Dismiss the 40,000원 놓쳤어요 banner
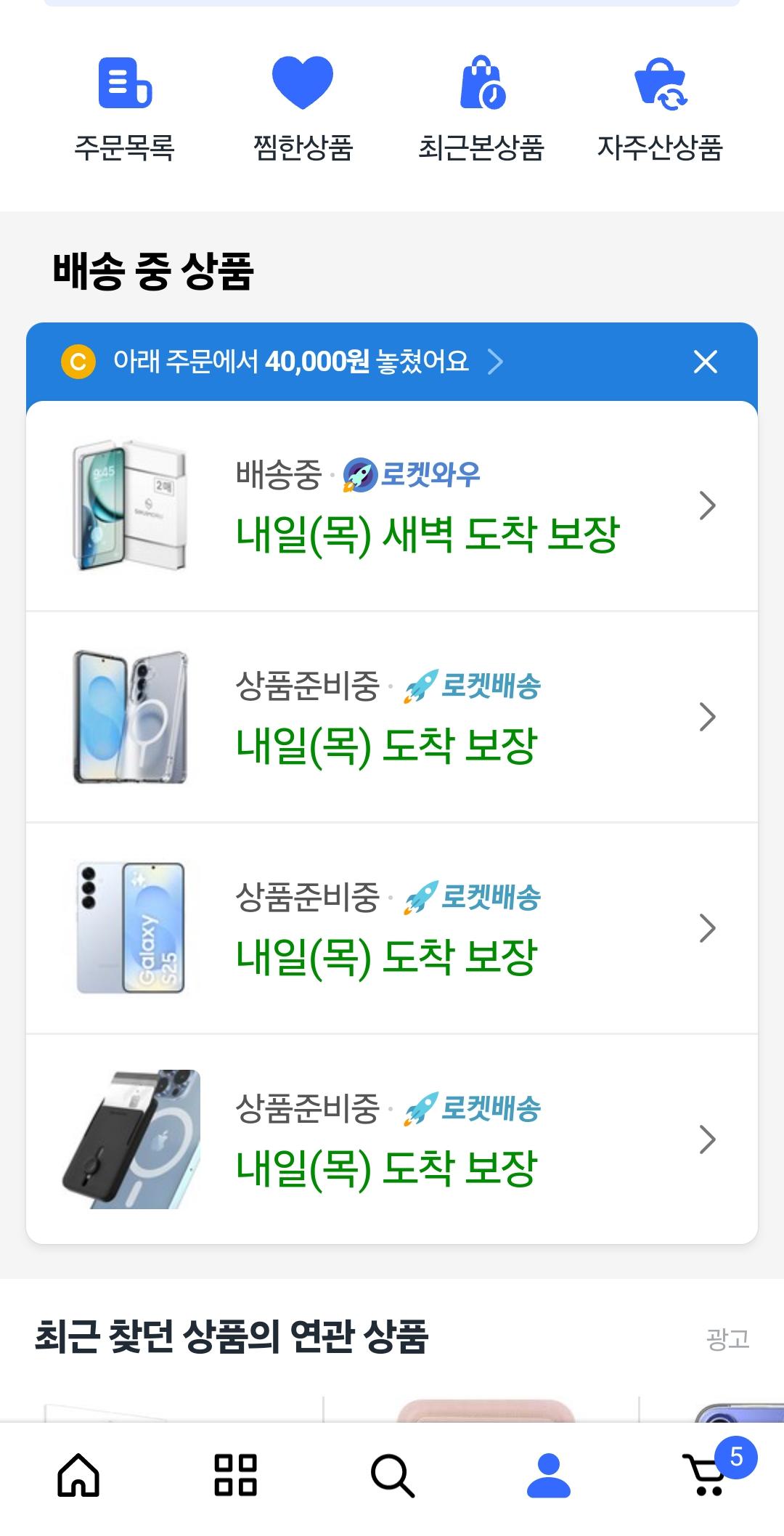The width and height of the screenshot is (784, 1536). pos(705,361)
